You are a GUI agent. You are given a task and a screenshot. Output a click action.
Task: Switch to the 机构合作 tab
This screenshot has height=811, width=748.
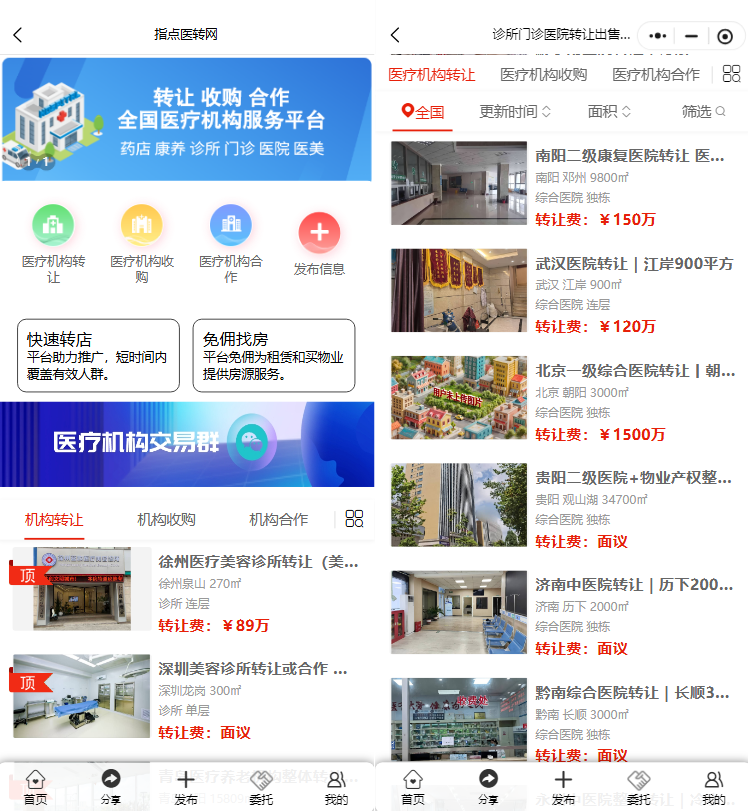(278, 520)
